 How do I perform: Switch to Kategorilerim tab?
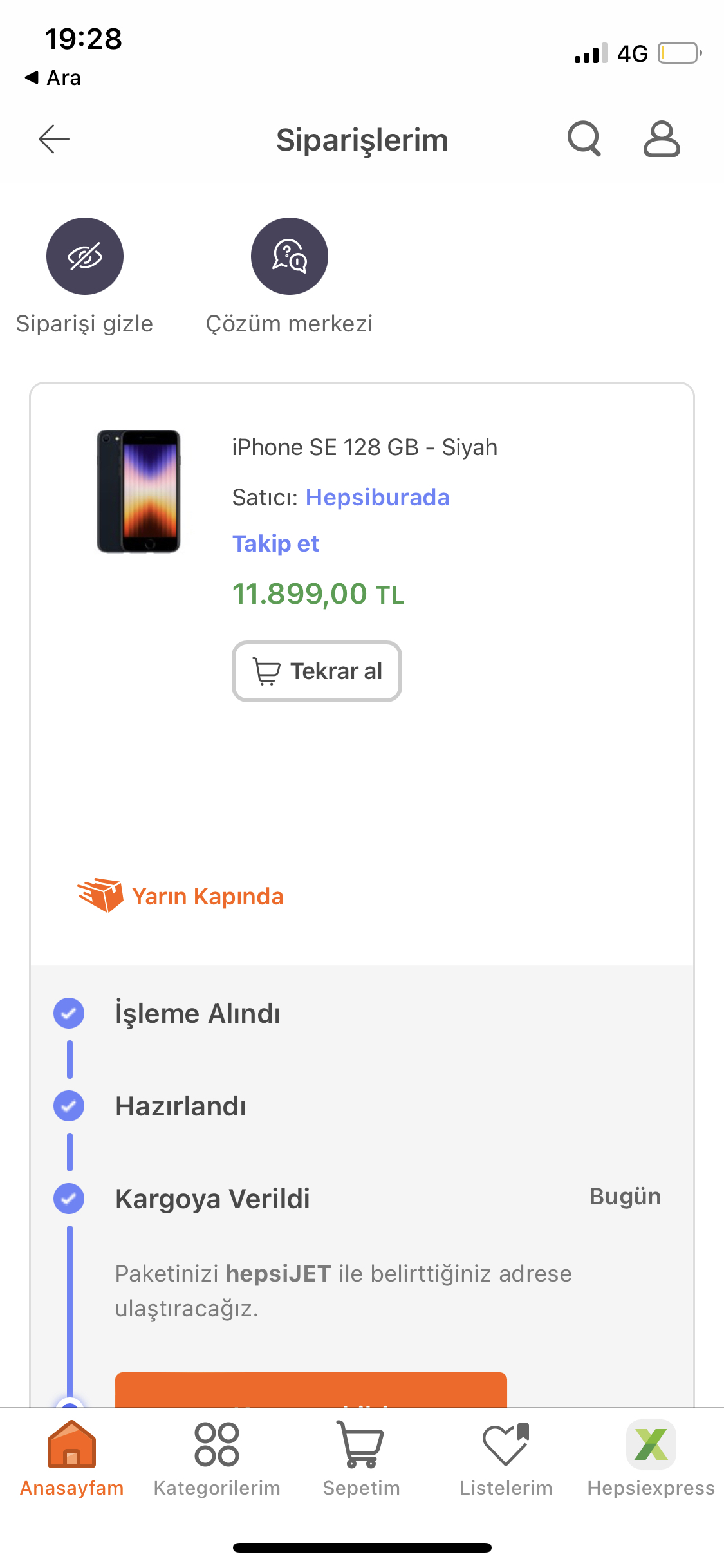pyautogui.click(x=217, y=1458)
